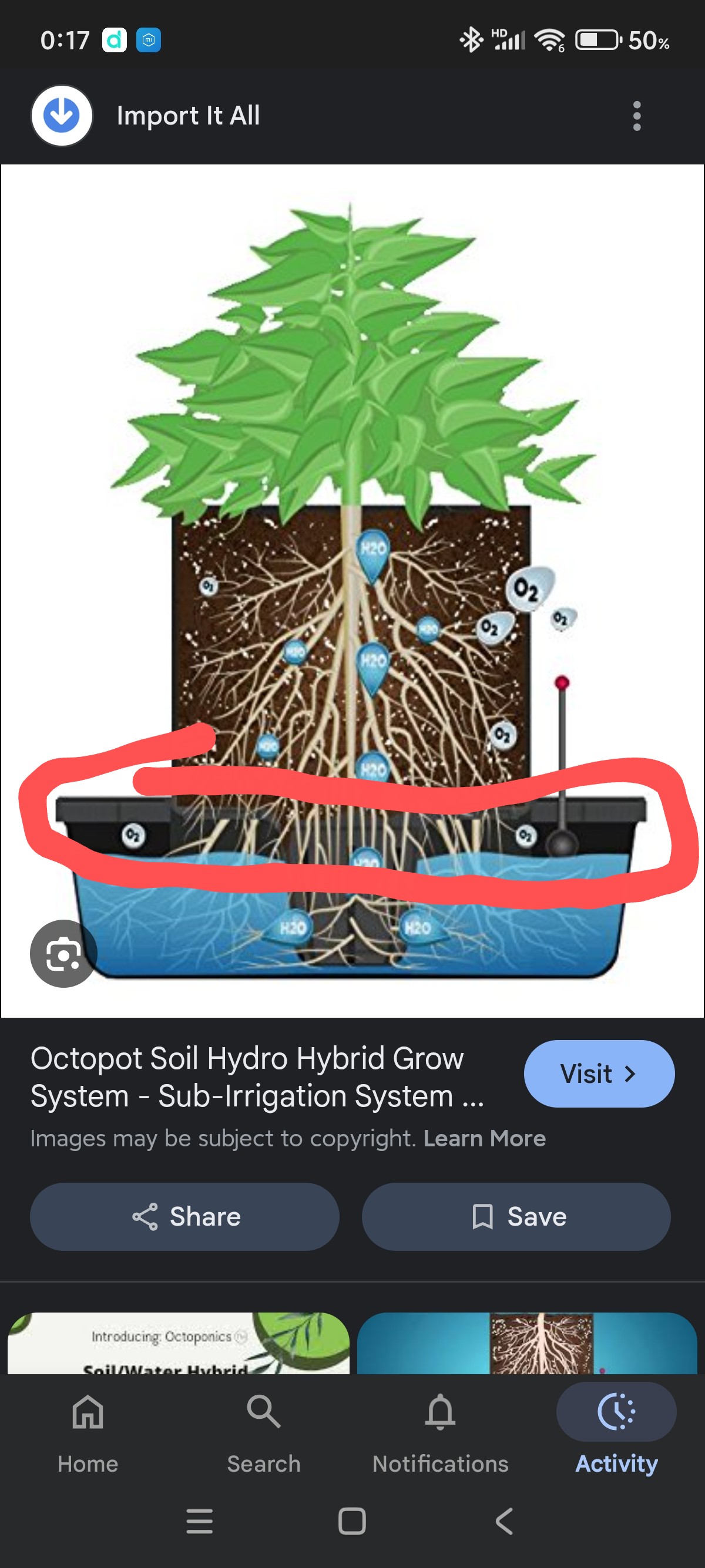Tap the Import It All source icon
Viewport: 705px width, 1568px height.
[62, 116]
